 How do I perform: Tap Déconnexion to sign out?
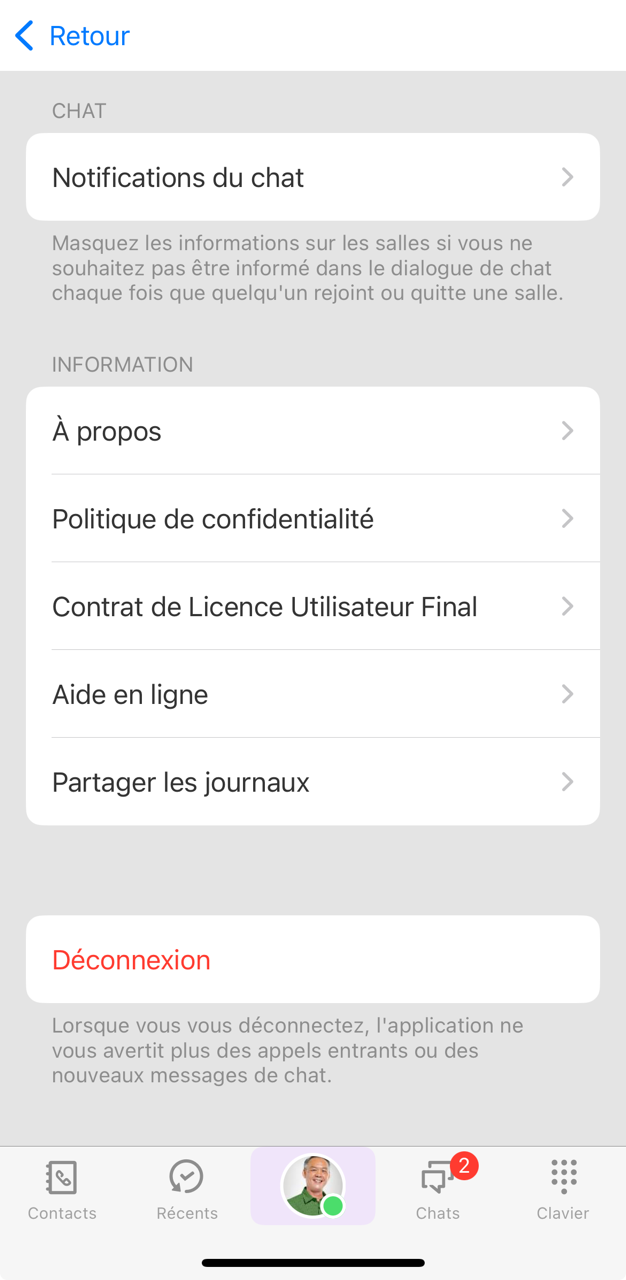coord(312,960)
